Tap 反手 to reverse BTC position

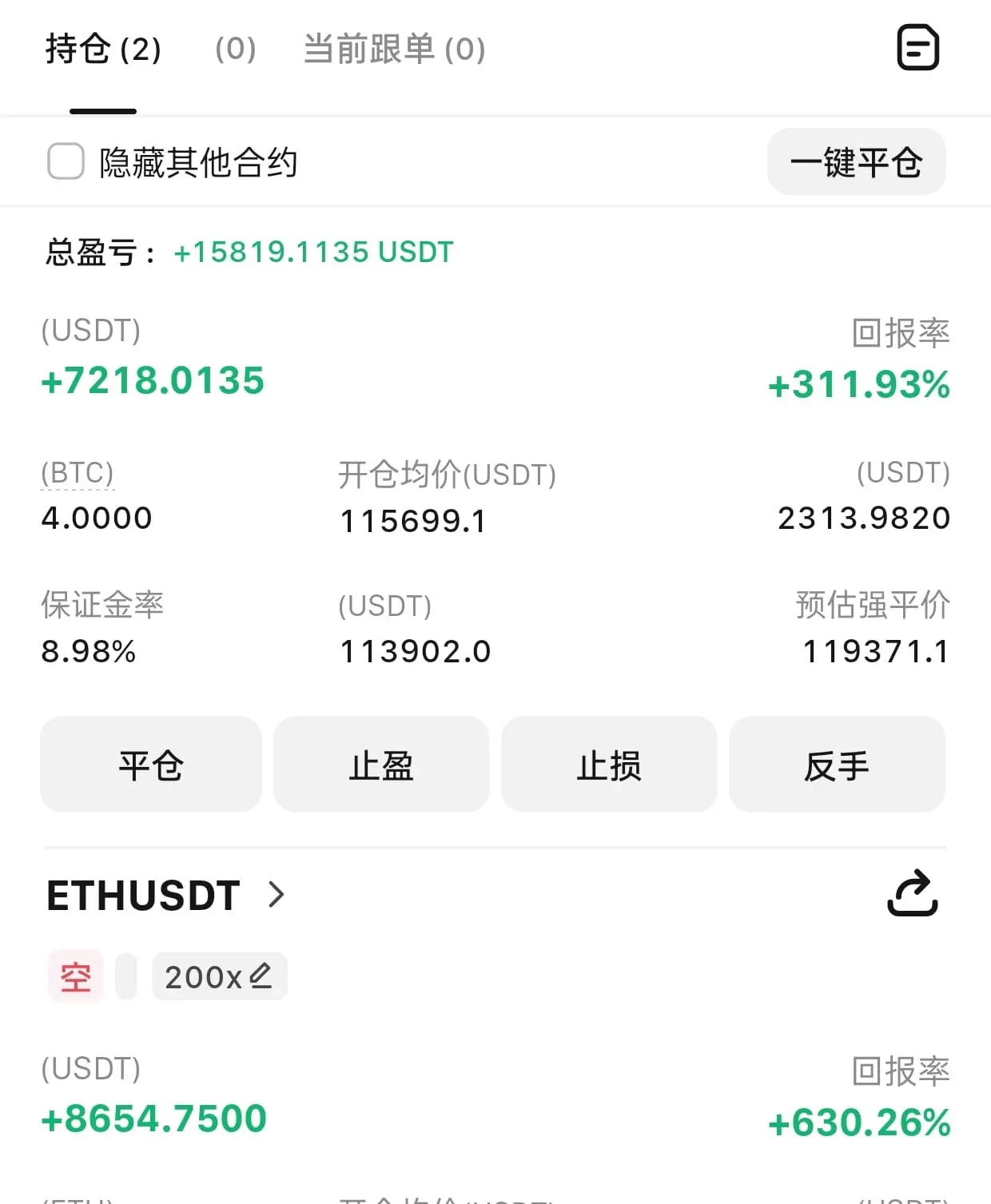[837, 765]
